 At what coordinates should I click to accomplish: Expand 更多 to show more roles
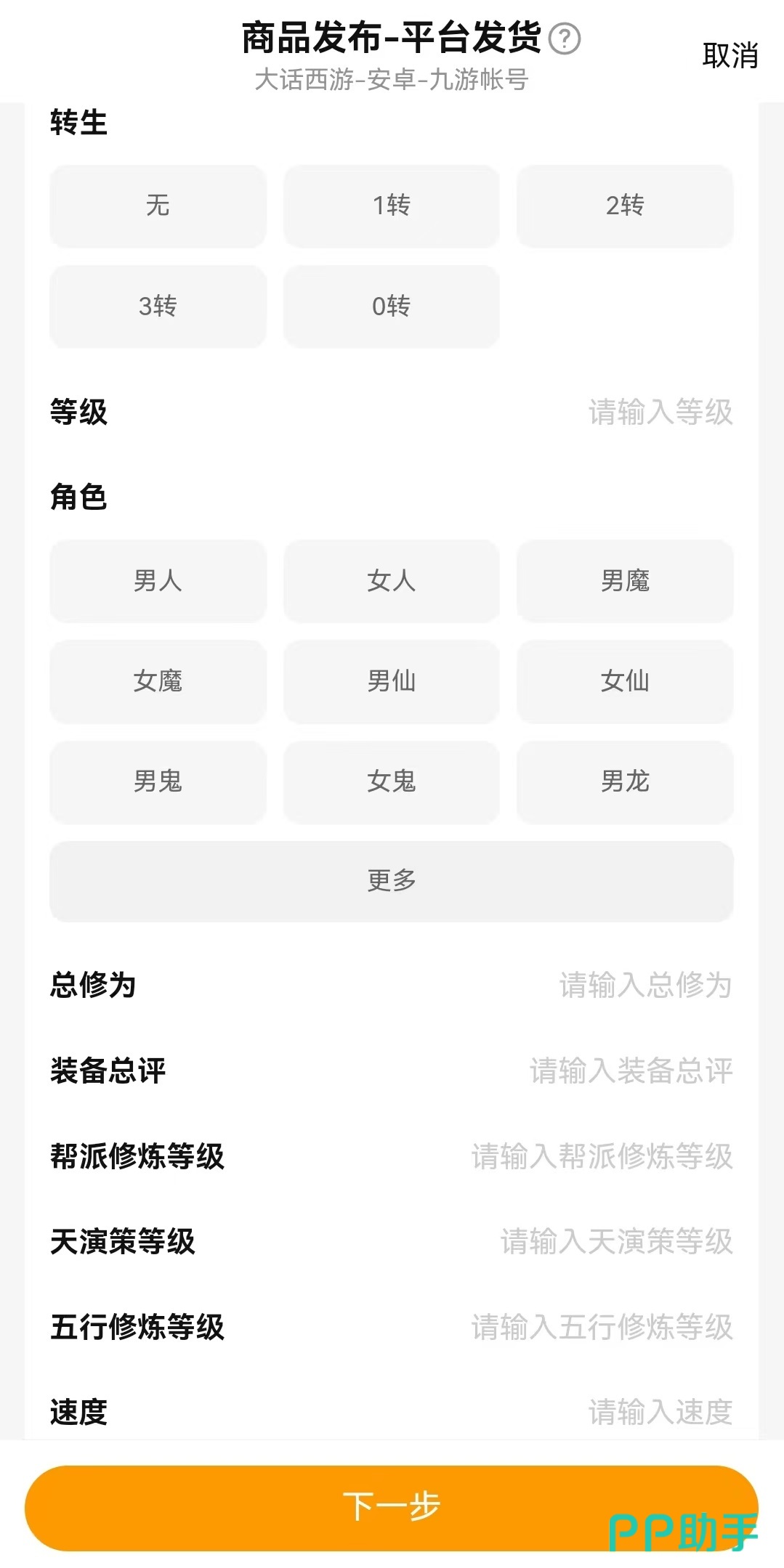(x=391, y=881)
